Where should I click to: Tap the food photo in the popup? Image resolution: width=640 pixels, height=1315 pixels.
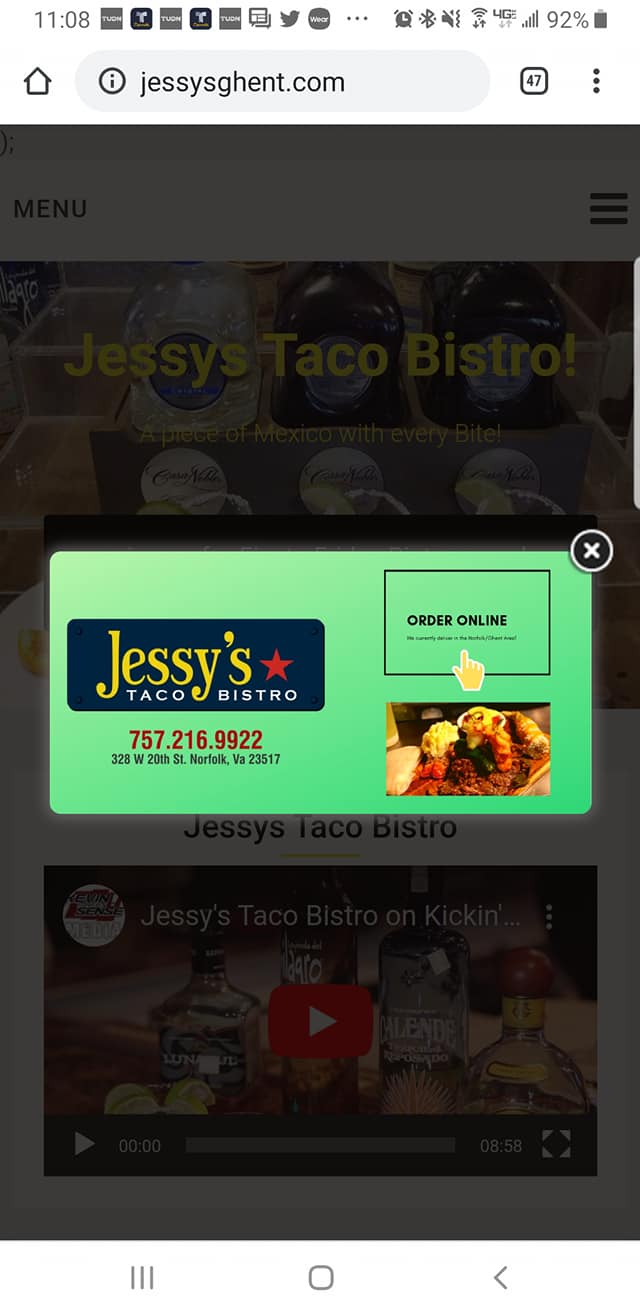click(468, 749)
